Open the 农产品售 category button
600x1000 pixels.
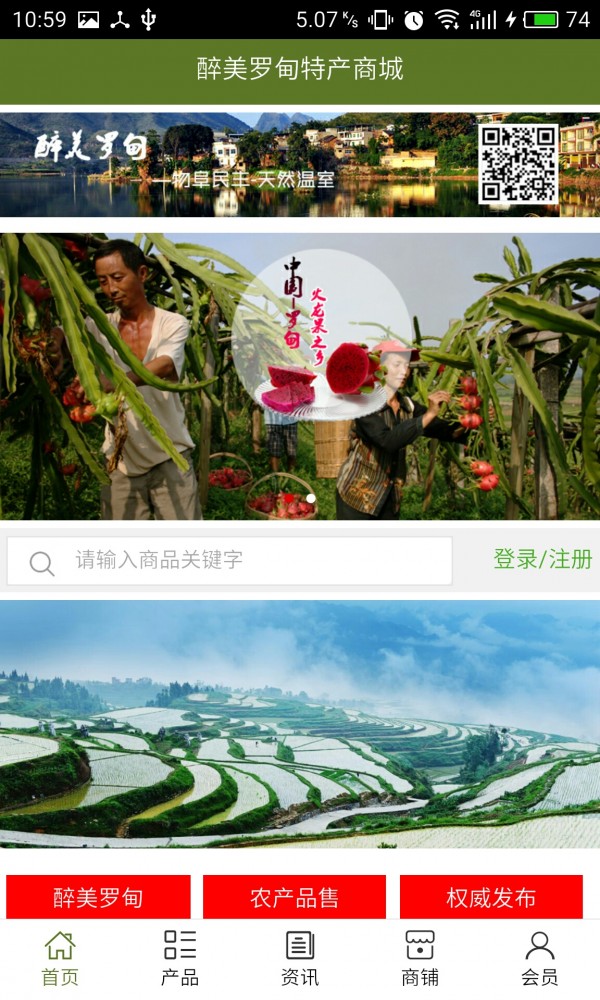pyautogui.click(x=294, y=896)
